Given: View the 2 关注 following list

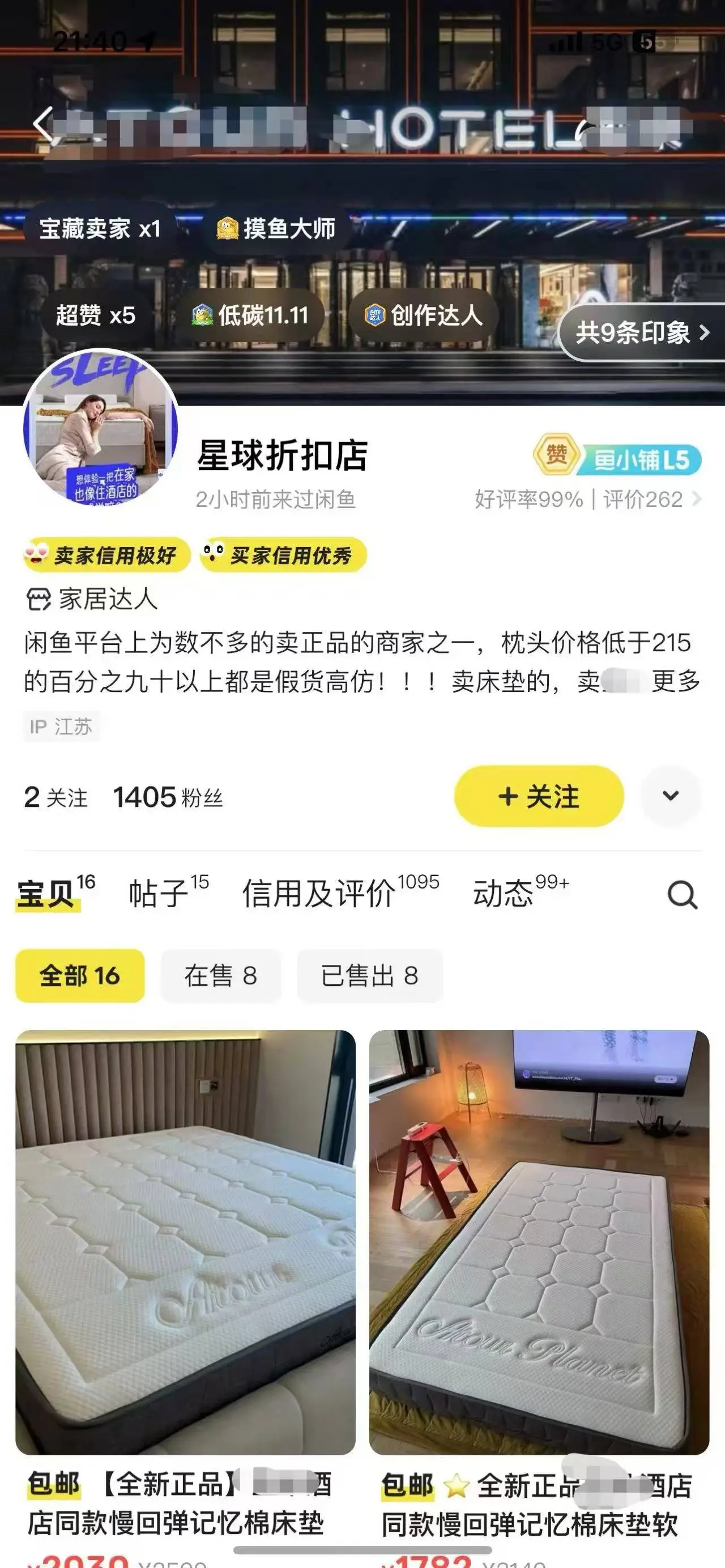Looking at the screenshot, I should 56,797.
